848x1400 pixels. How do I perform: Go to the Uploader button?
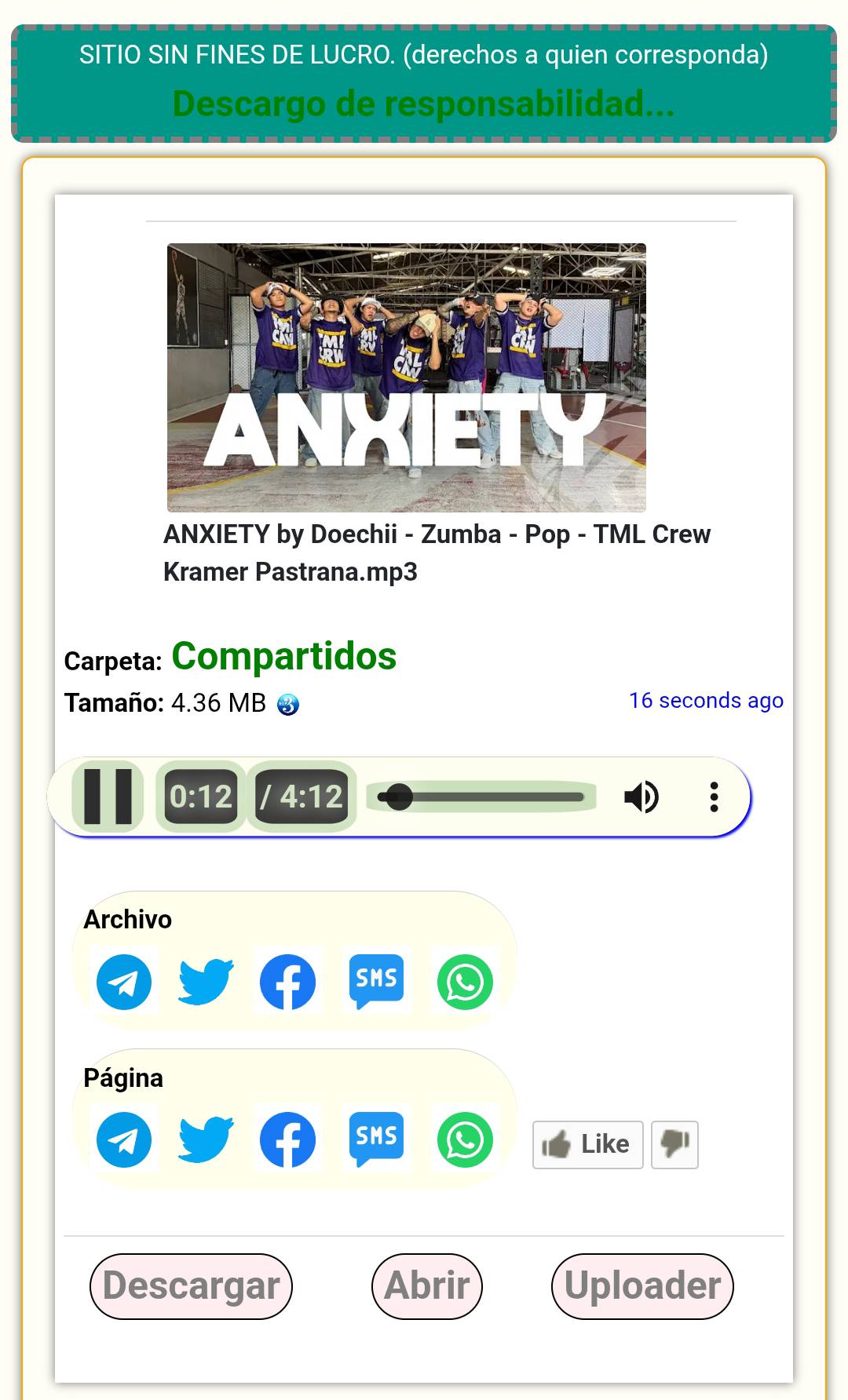(642, 1286)
